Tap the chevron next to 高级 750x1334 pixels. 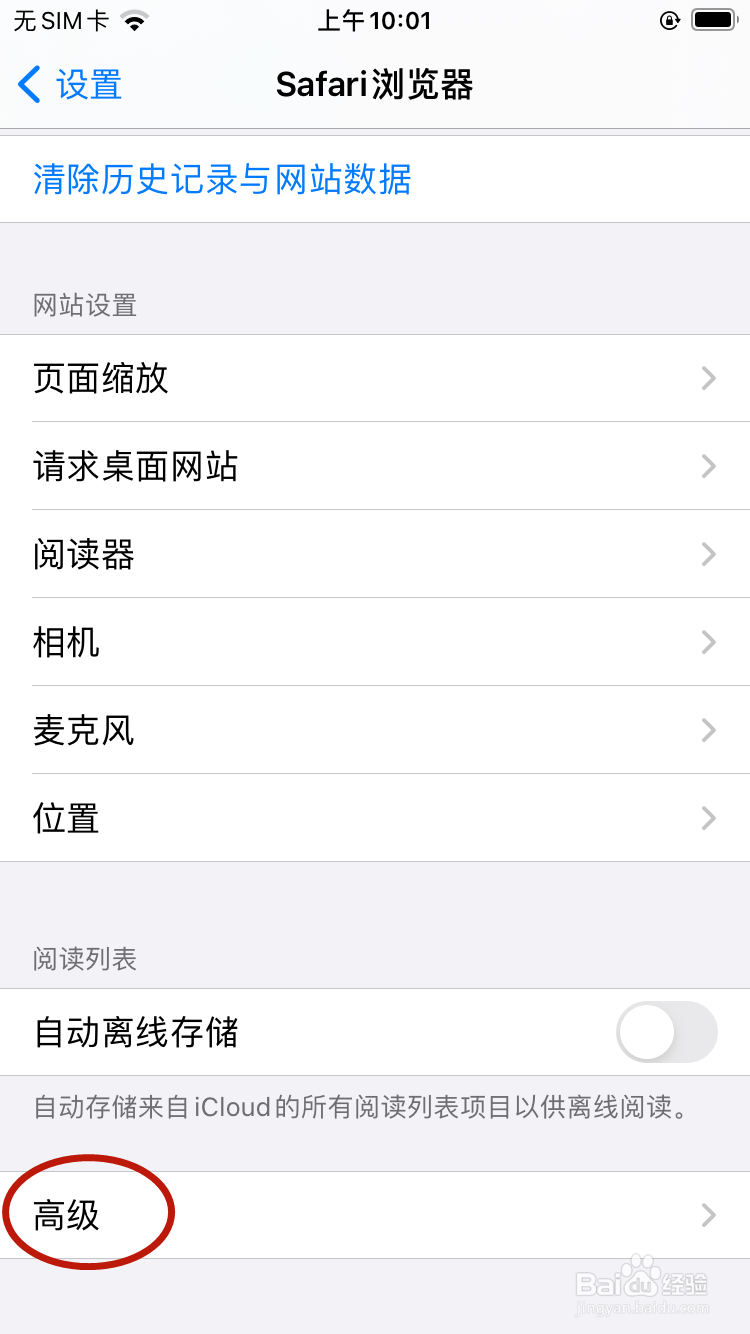pyautogui.click(x=709, y=1211)
